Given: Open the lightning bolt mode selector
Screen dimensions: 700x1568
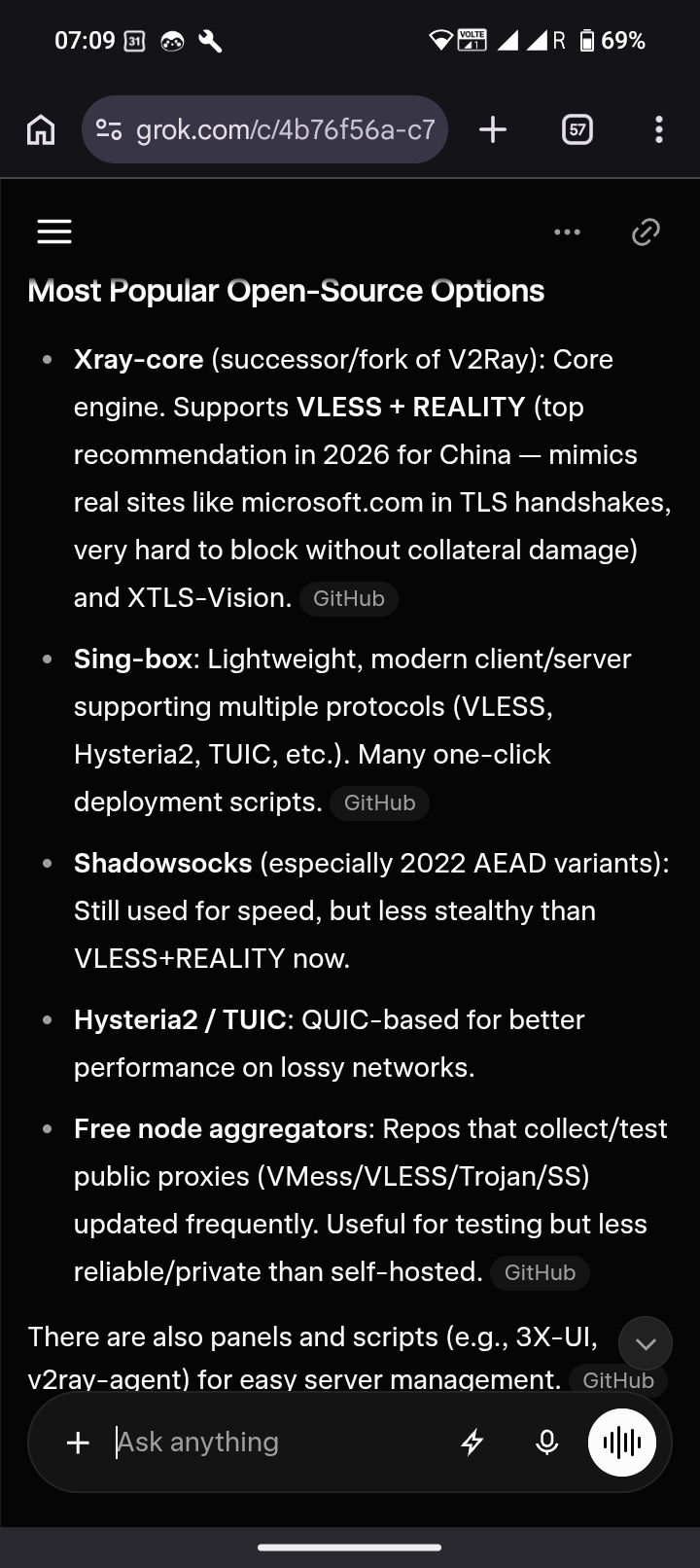Looking at the screenshot, I should pyautogui.click(x=472, y=1442).
